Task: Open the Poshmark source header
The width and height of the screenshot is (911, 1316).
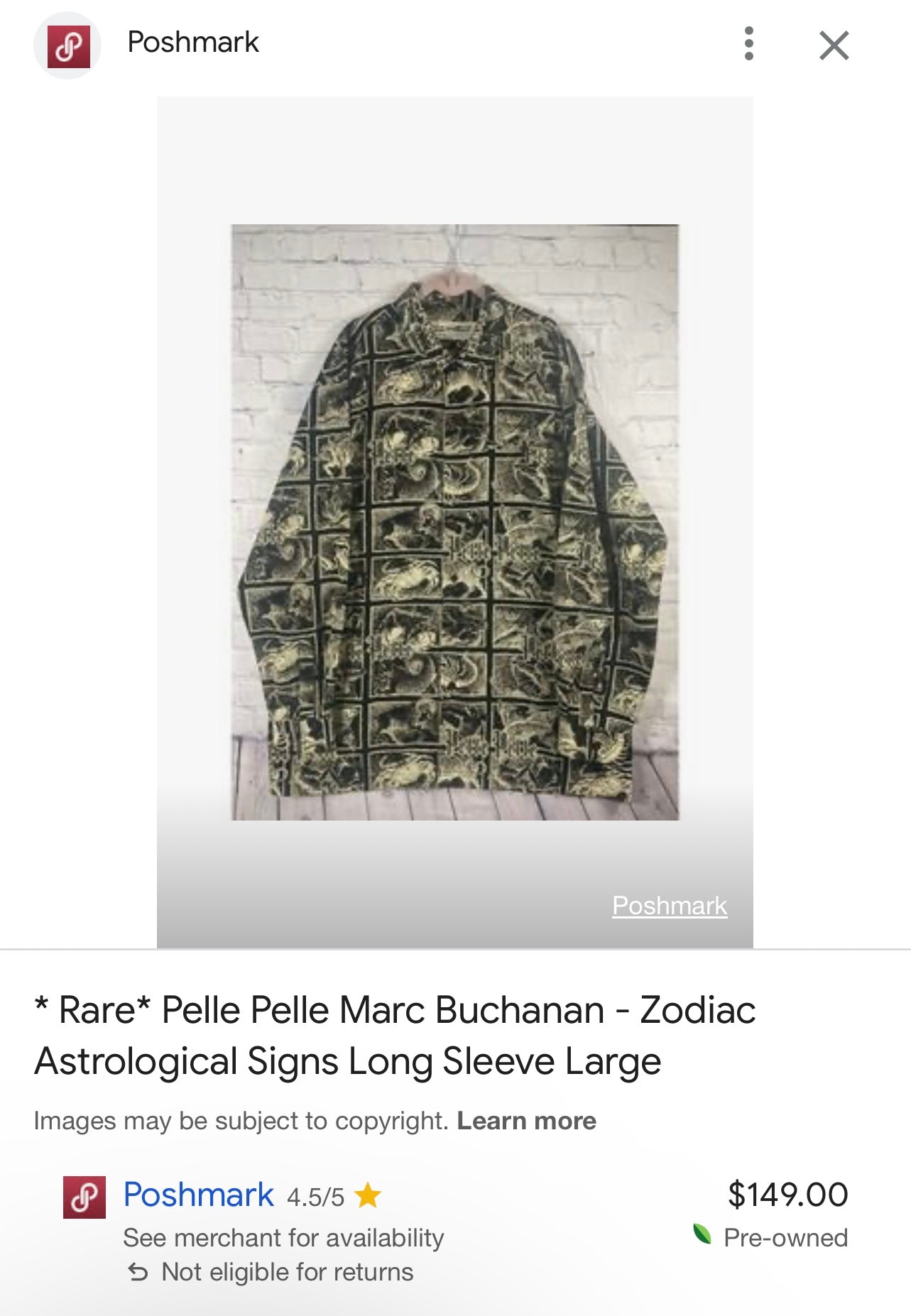Action: coord(192,43)
